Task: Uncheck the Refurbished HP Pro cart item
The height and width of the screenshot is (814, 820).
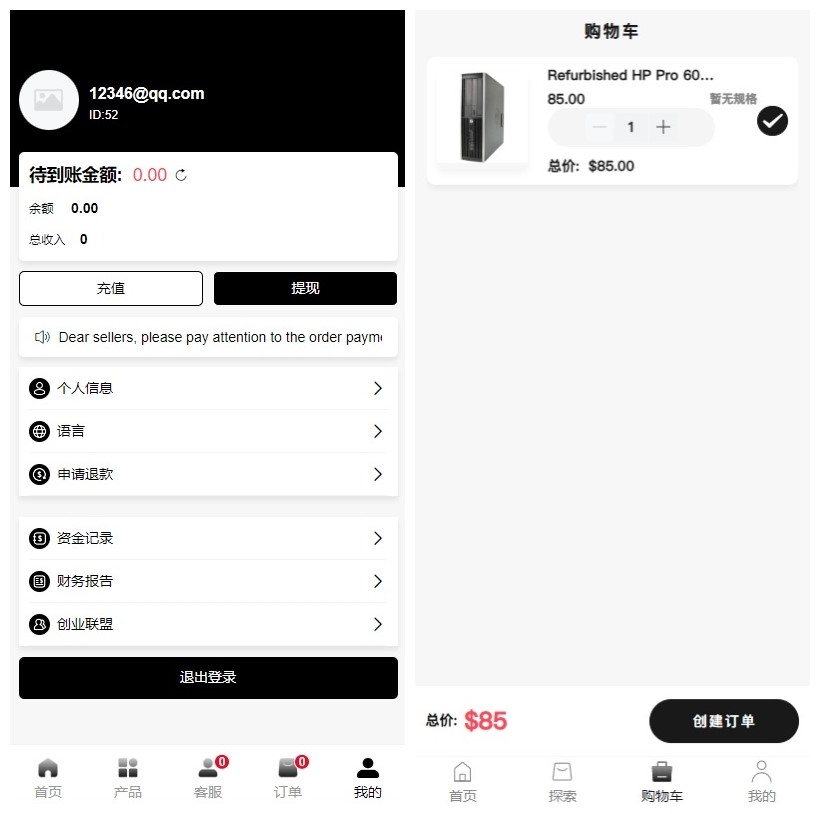Action: click(x=772, y=121)
